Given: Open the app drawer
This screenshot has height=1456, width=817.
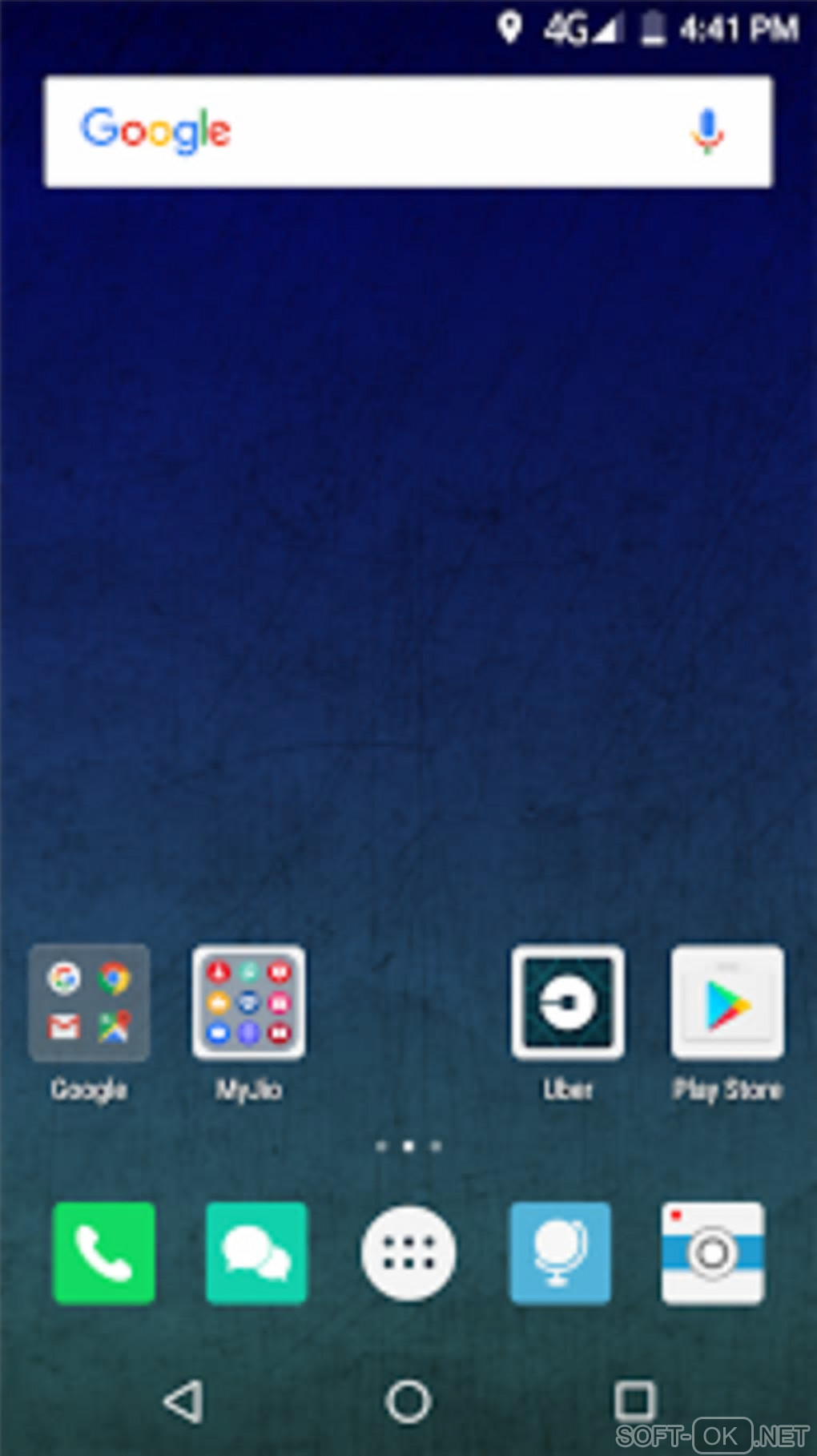Looking at the screenshot, I should click(x=408, y=1252).
